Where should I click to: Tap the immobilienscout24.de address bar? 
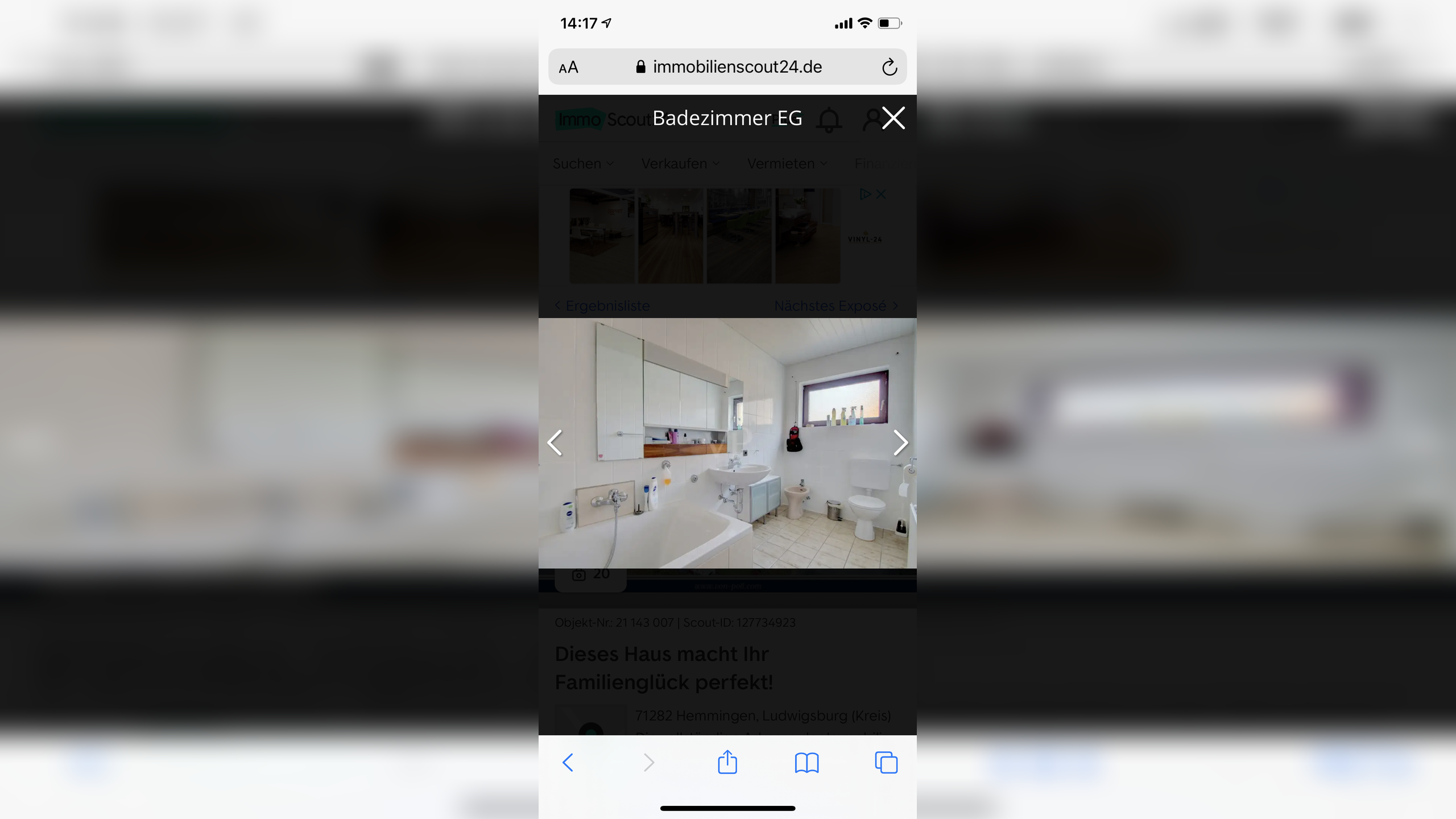click(728, 67)
